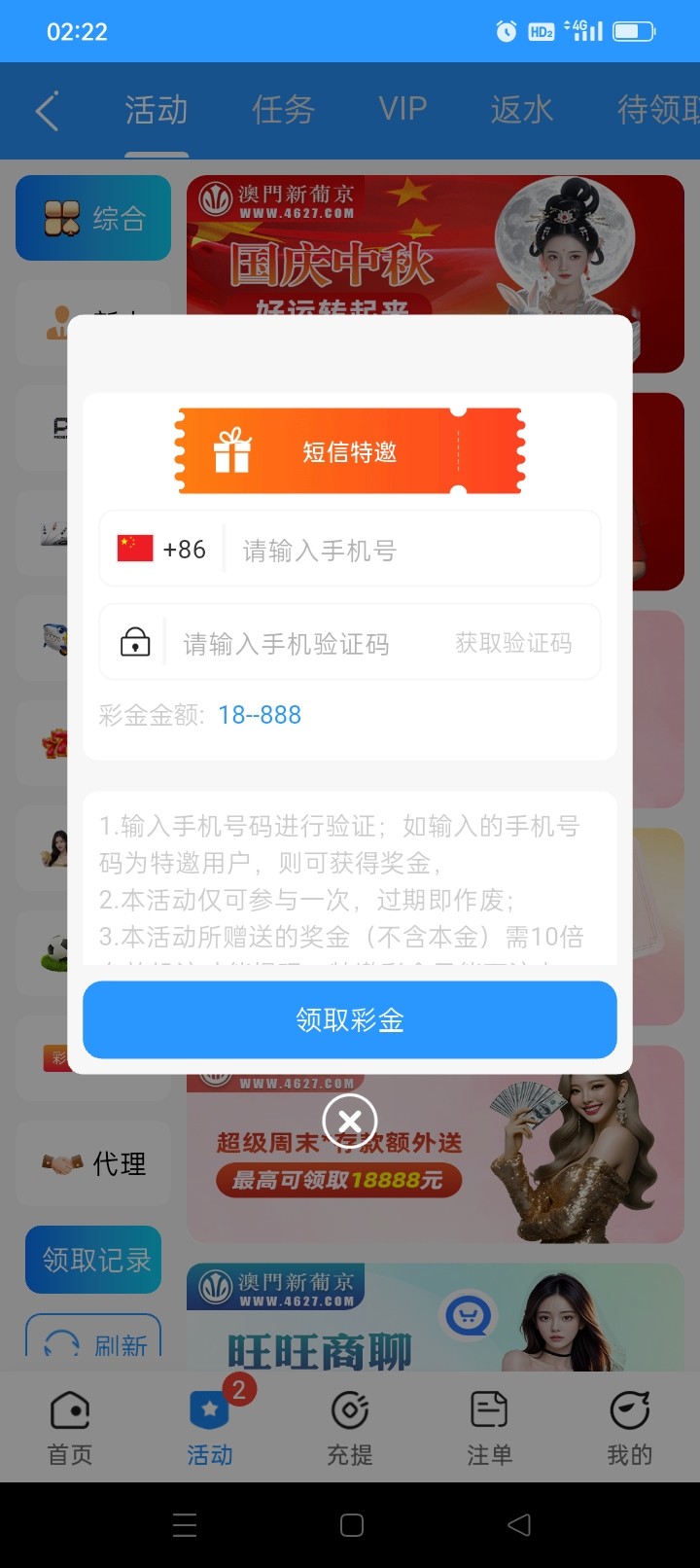Tap the system back navigation button
The width and height of the screenshot is (700, 1568).
point(519,1524)
